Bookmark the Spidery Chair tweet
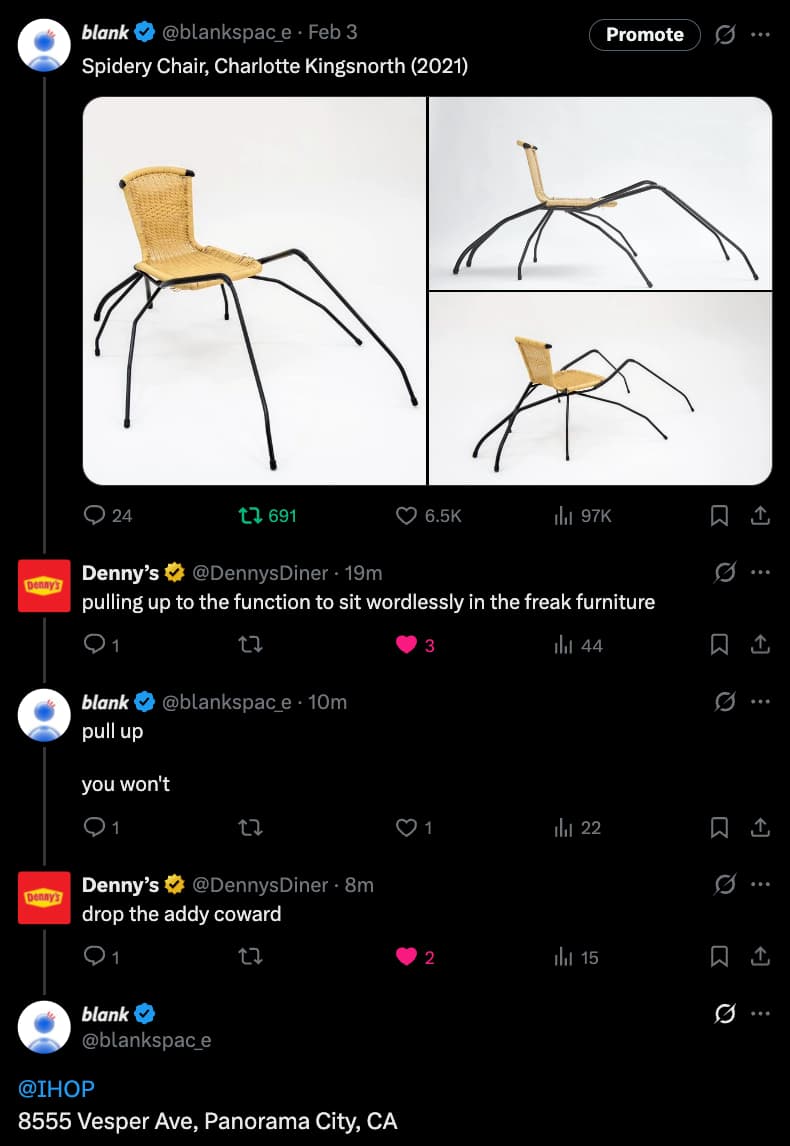This screenshot has width=790, height=1146. pos(719,515)
